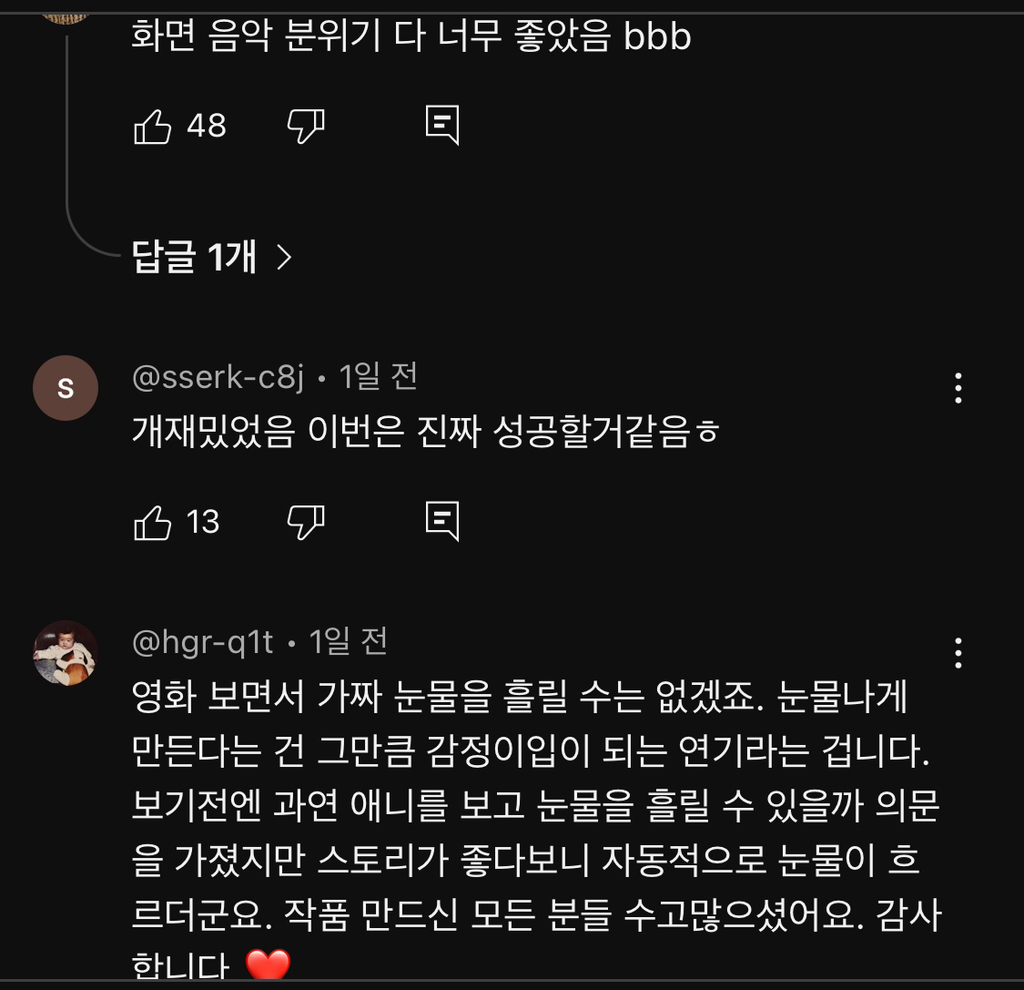The height and width of the screenshot is (990, 1024).
Task: Reply to the comment with 48 likes
Action: point(442,125)
